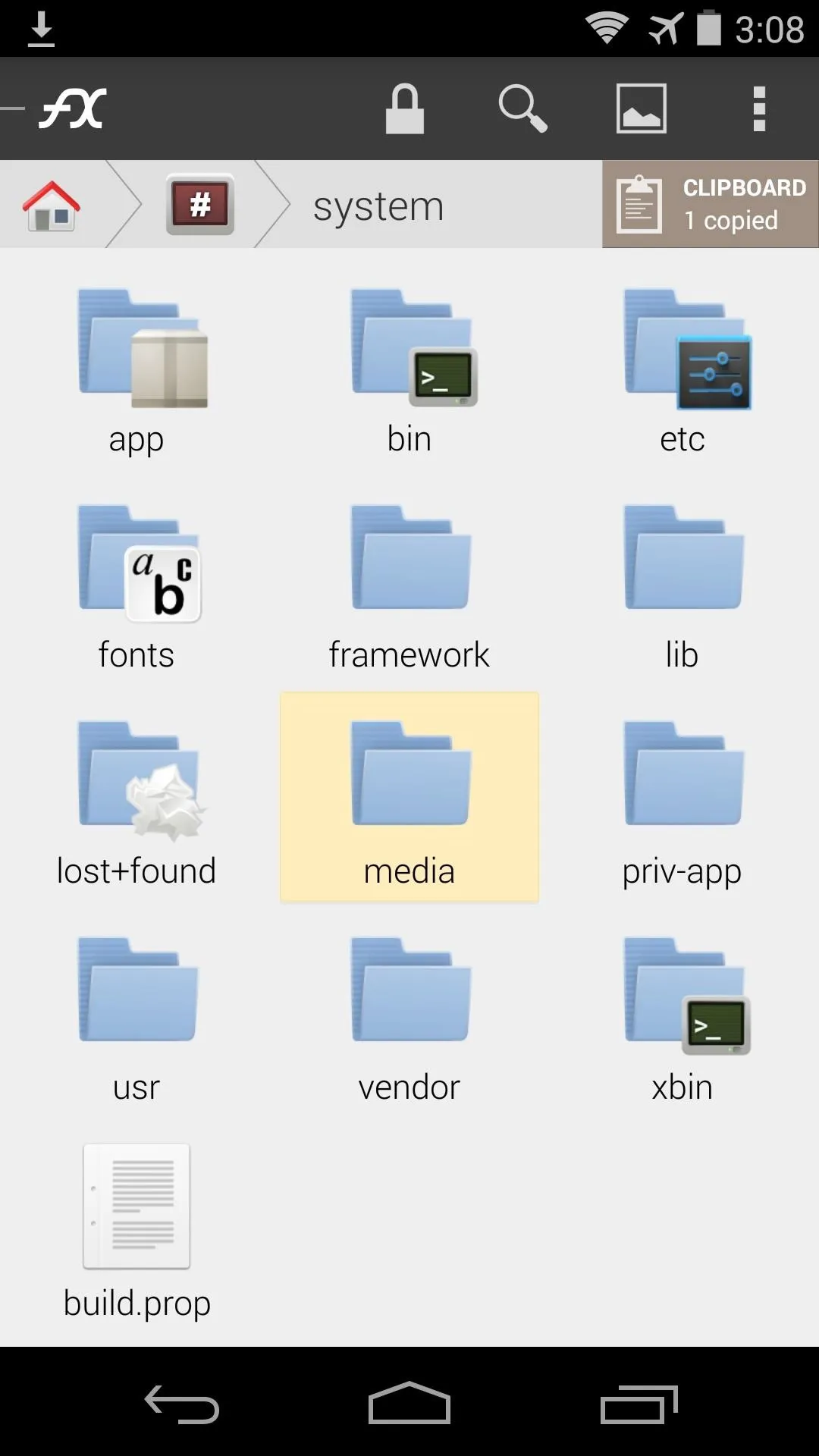Go to the home breadcrumb

51,205
